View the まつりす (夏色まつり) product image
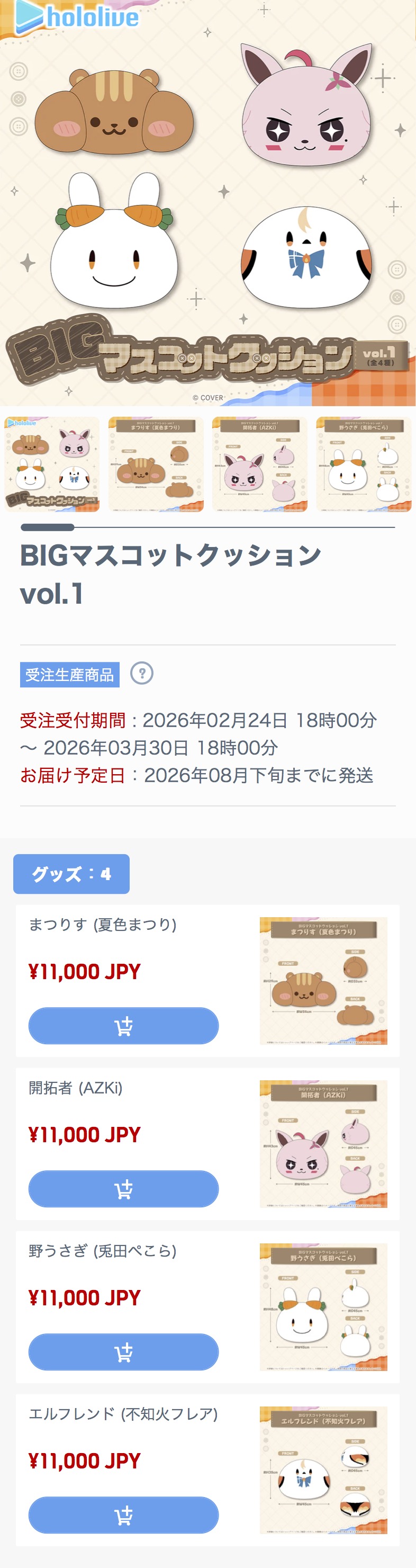The width and height of the screenshot is (416, 1568). 323,981
